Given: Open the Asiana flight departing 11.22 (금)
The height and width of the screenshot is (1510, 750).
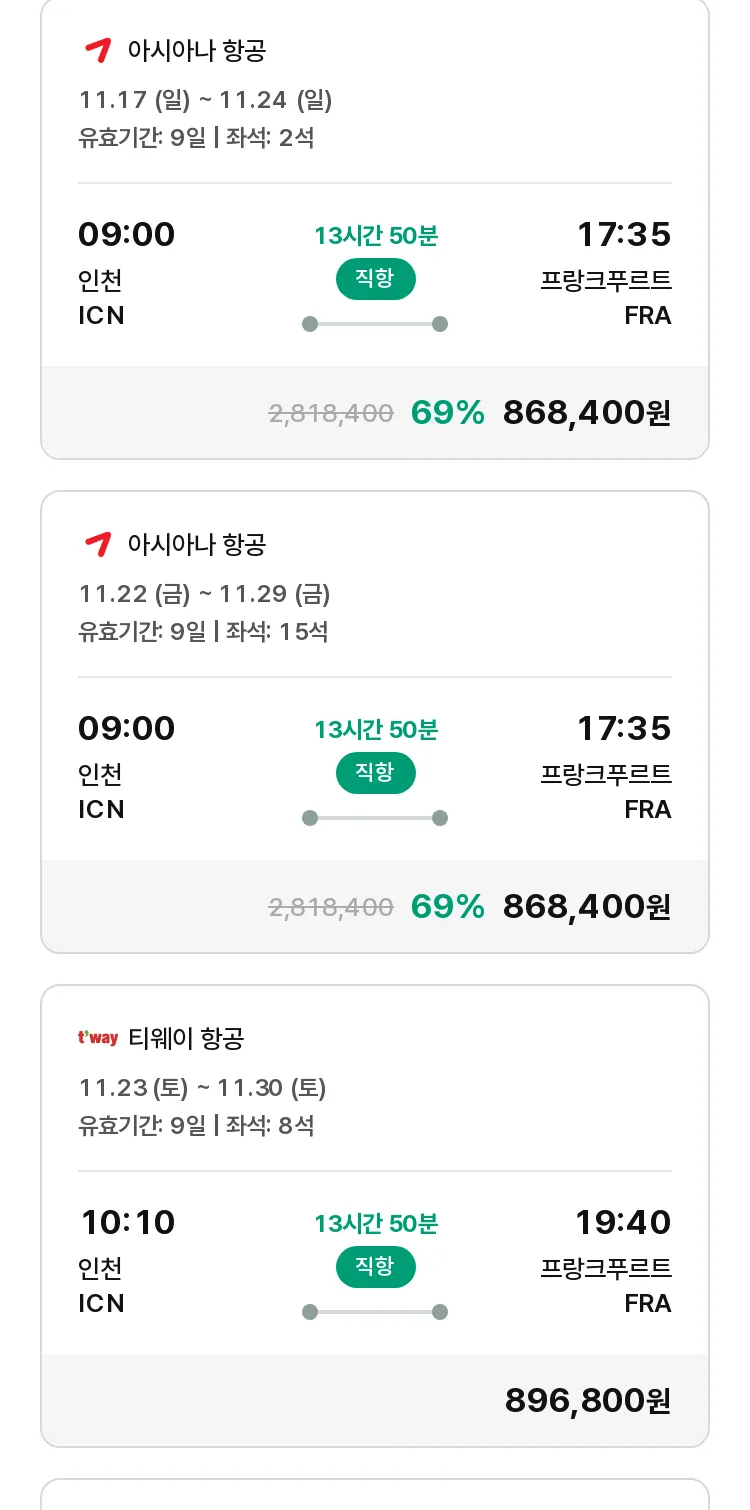Looking at the screenshot, I should pyautogui.click(x=375, y=722).
